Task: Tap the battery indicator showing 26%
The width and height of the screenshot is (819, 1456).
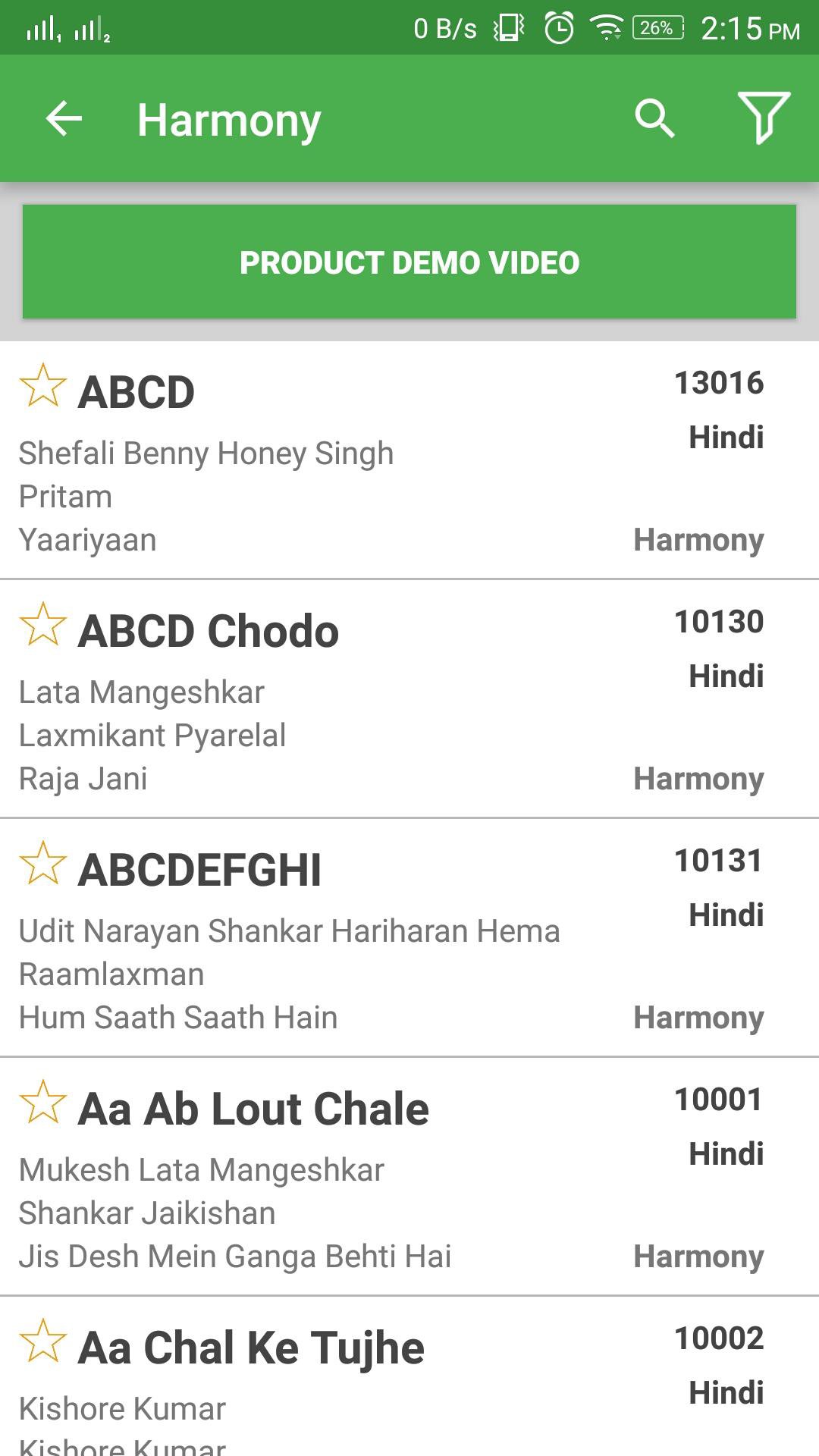Action: (657, 28)
